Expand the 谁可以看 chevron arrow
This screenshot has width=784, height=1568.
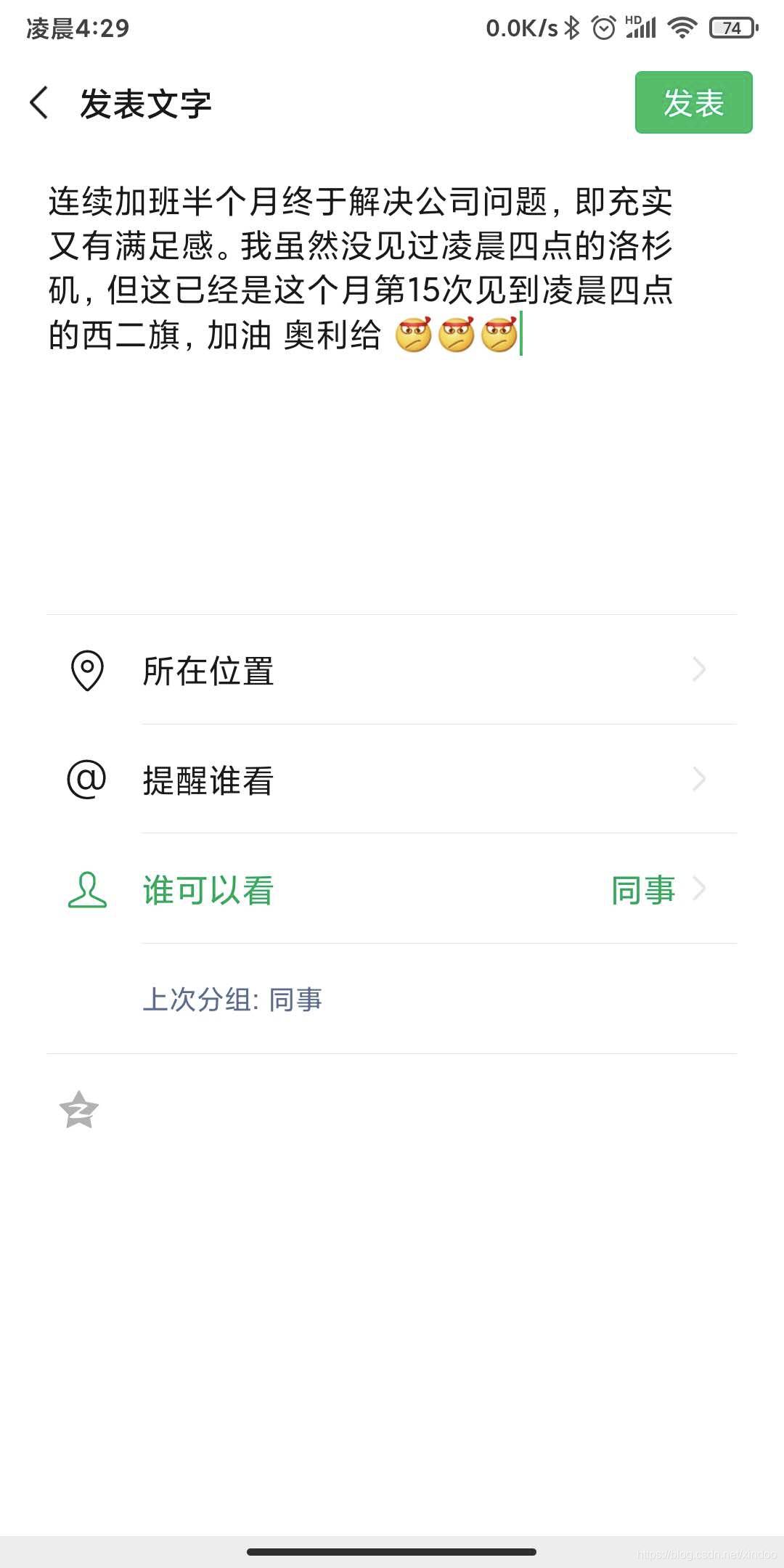point(698,891)
